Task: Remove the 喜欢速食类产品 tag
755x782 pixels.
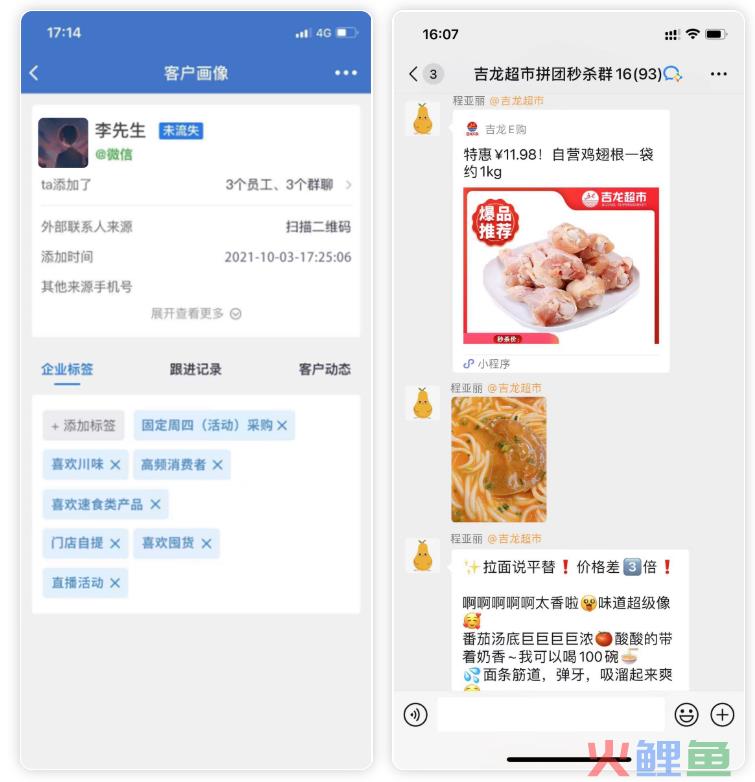Action: tap(155, 505)
